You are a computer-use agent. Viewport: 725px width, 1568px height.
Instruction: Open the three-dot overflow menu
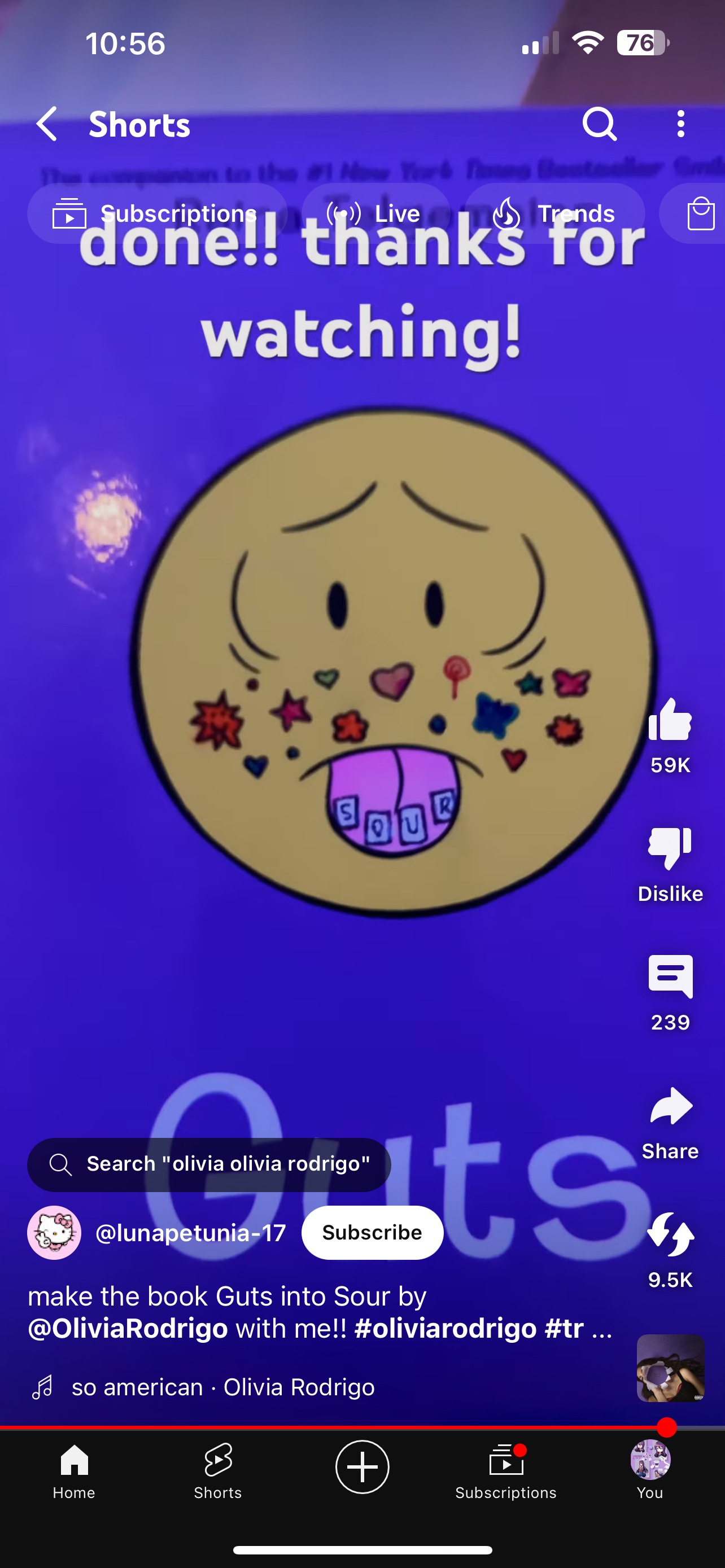tap(680, 124)
